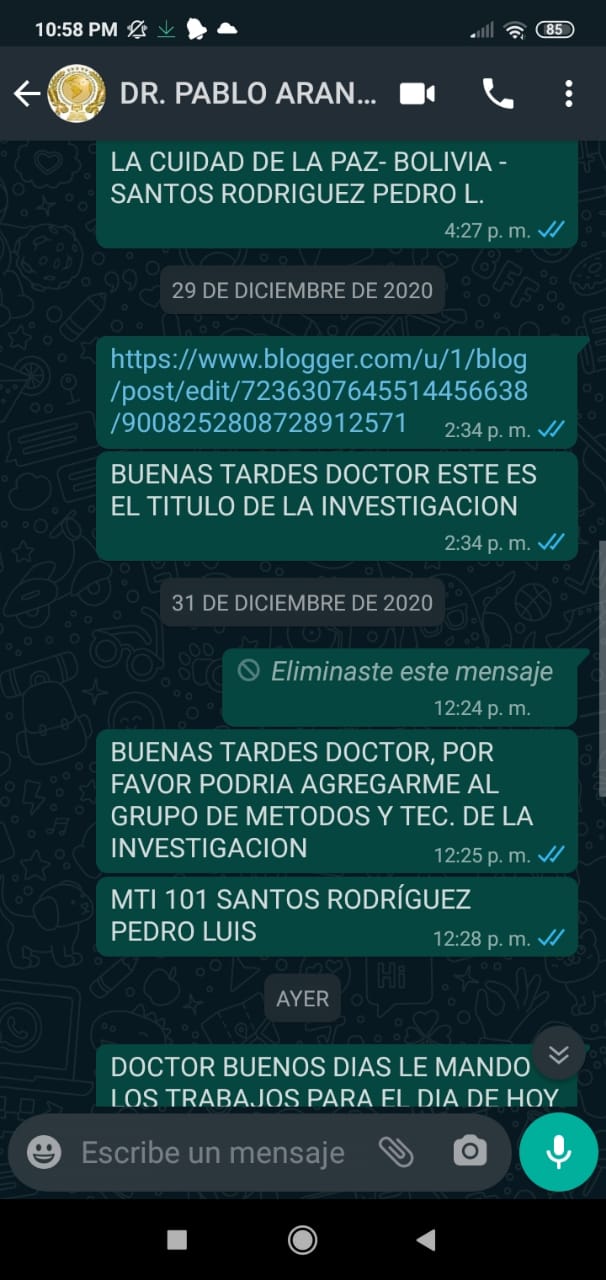Open Dr. Pablo's contact info from header
The image size is (606, 1280).
pos(249,94)
